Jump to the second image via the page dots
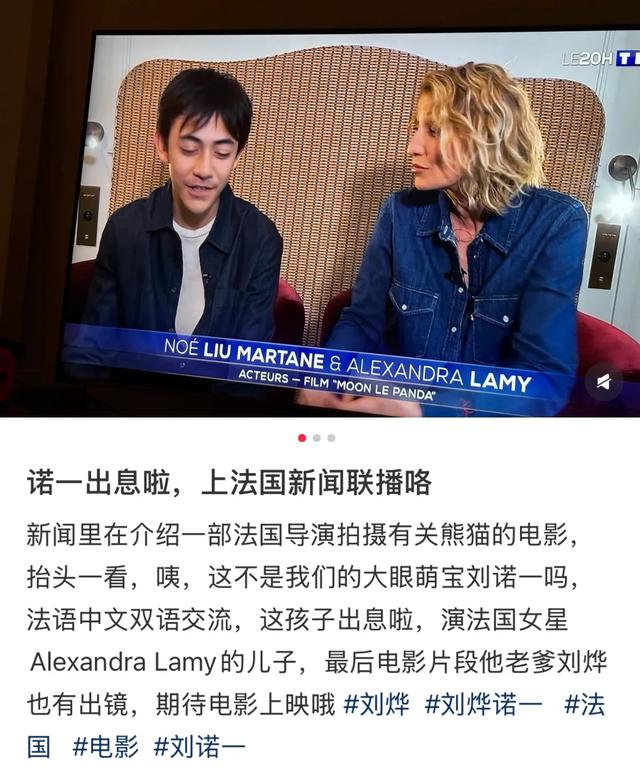 point(317,437)
